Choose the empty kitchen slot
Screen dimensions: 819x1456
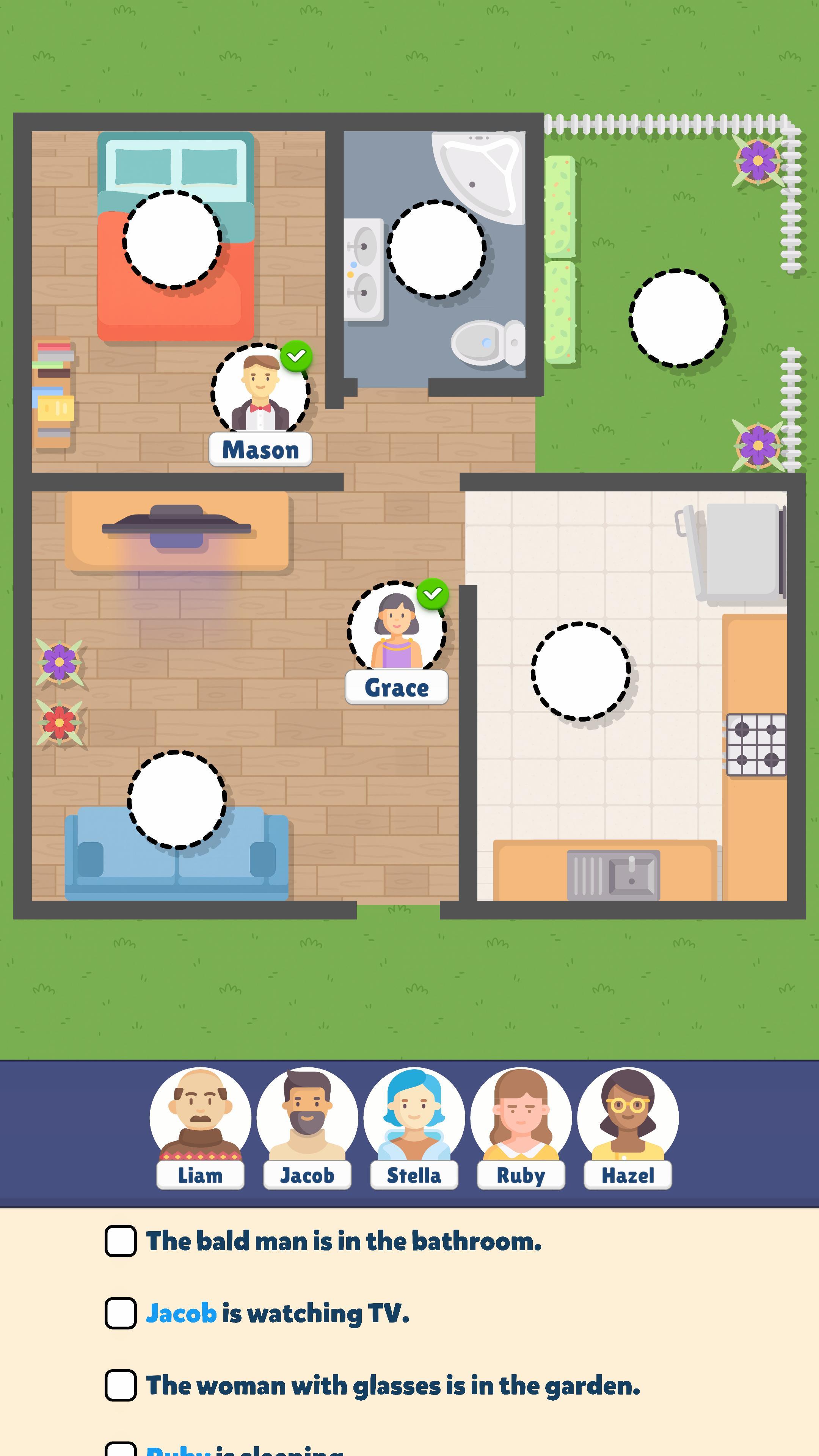coord(581,672)
